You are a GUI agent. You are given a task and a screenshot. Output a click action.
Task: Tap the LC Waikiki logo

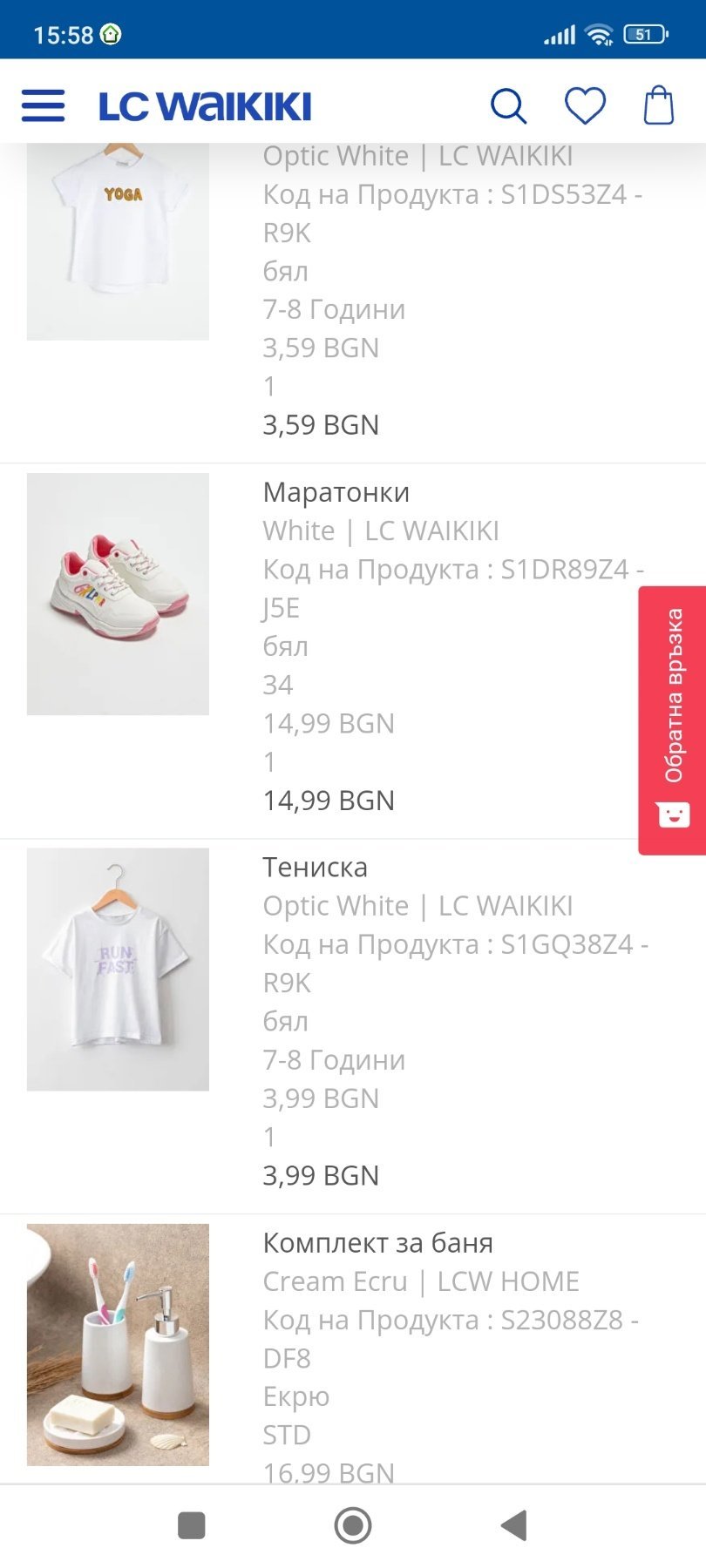click(x=205, y=106)
